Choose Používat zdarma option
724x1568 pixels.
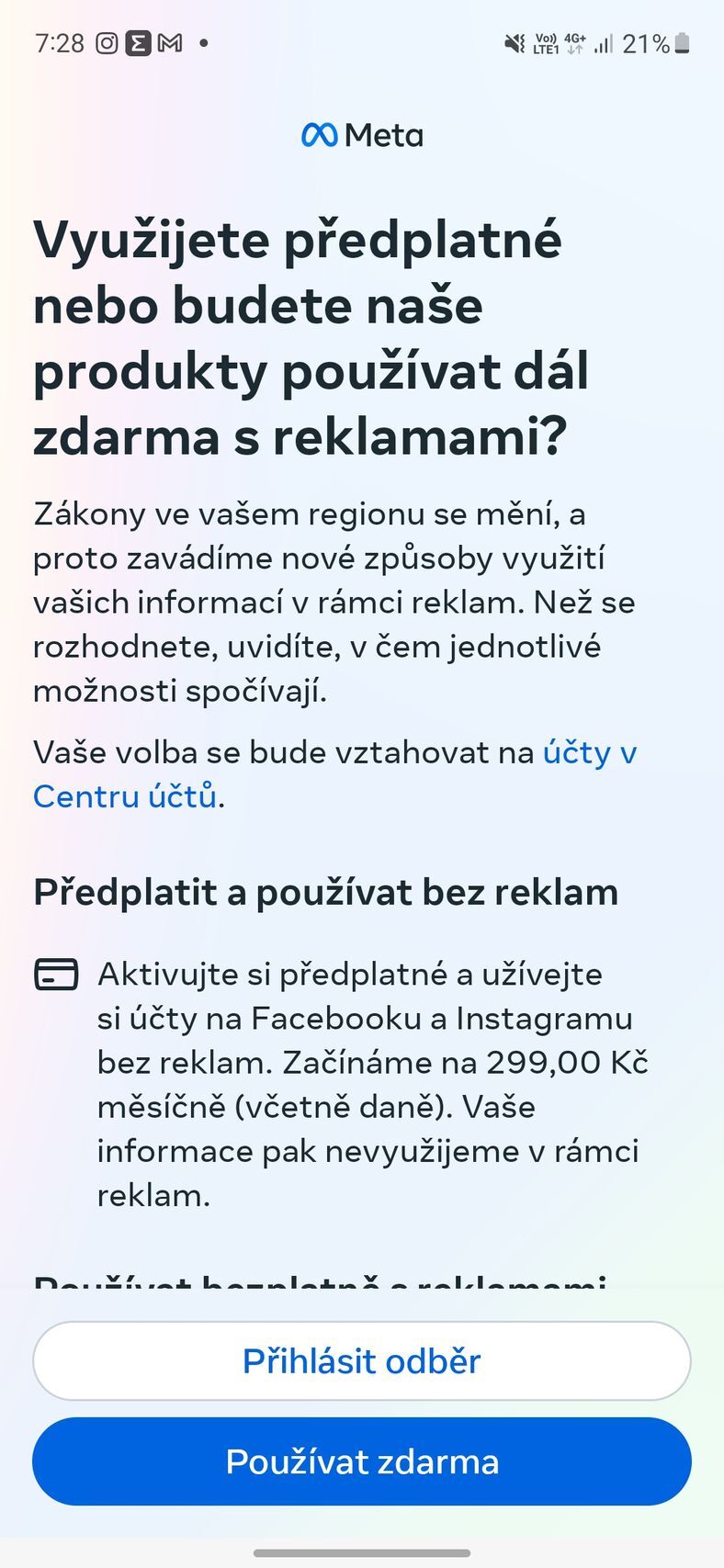[x=361, y=1461]
